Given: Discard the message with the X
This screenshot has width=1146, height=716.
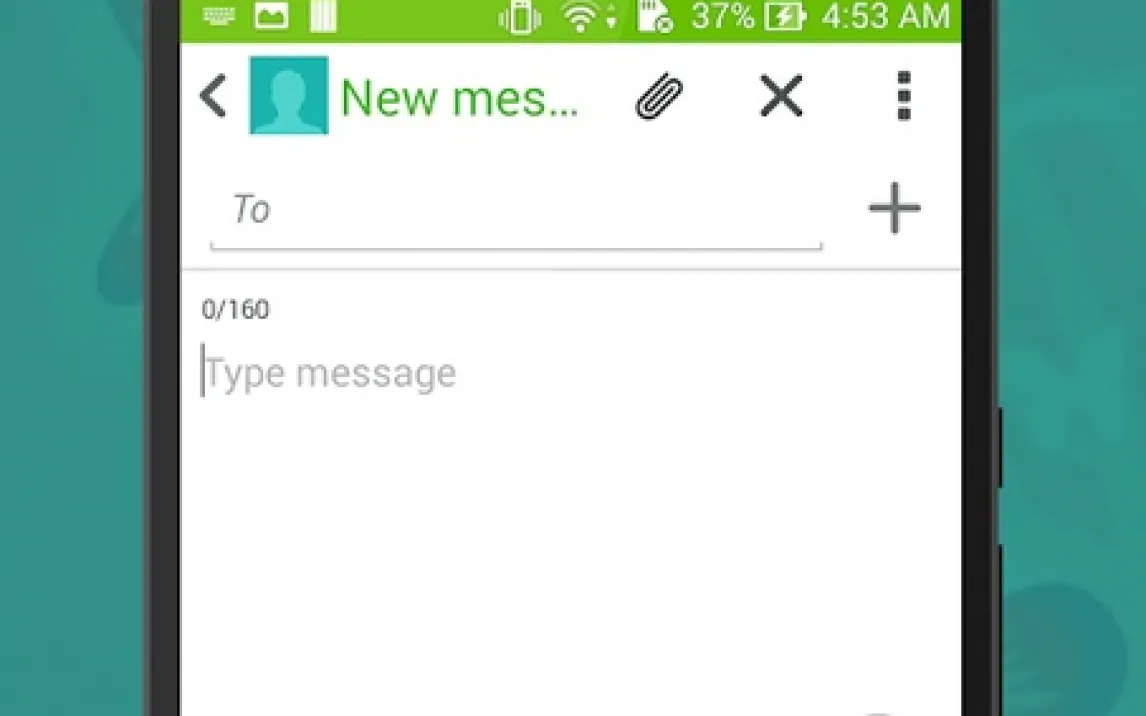Looking at the screenshot, I should pos(781,97).
